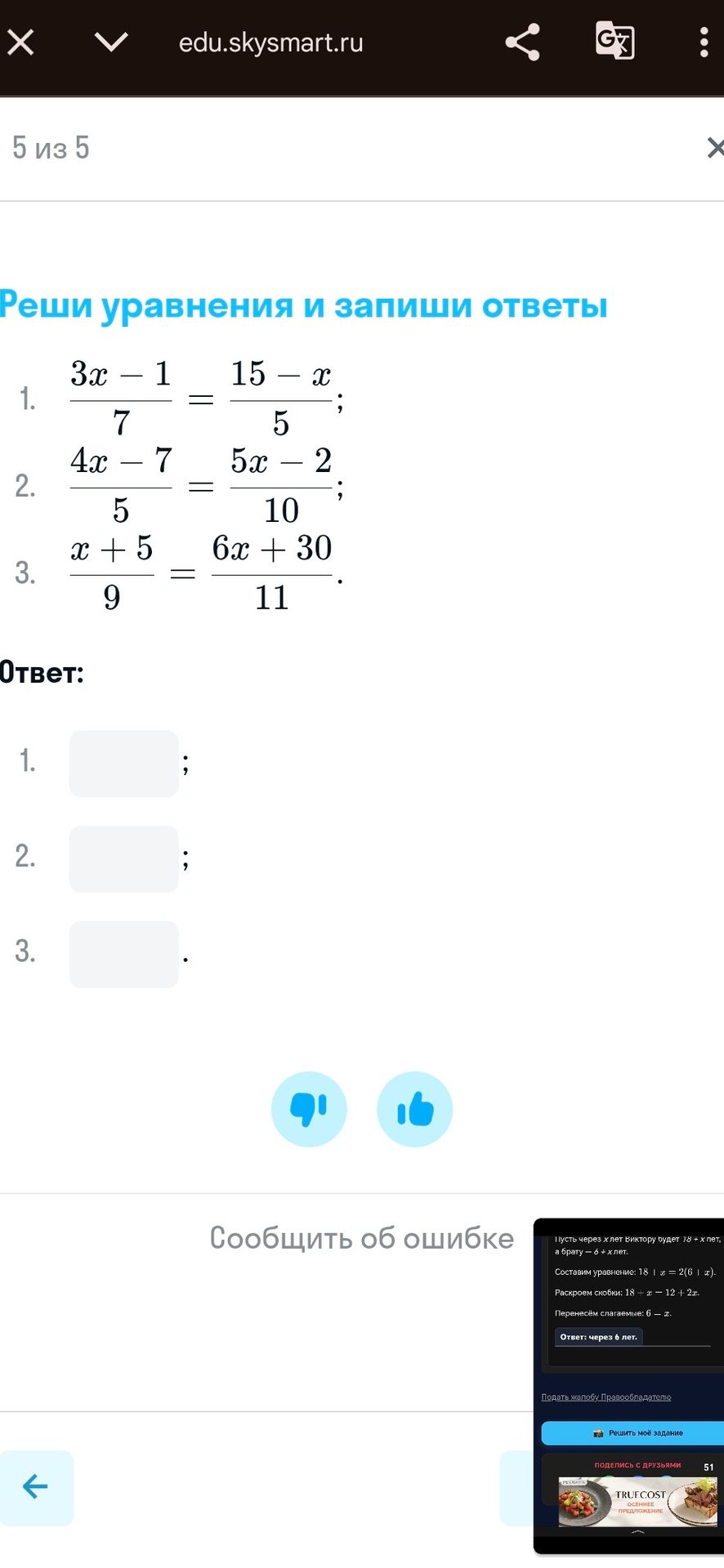Close the browser tab with X icon
The image size is (724, 1568).
(x=20, y=42)
